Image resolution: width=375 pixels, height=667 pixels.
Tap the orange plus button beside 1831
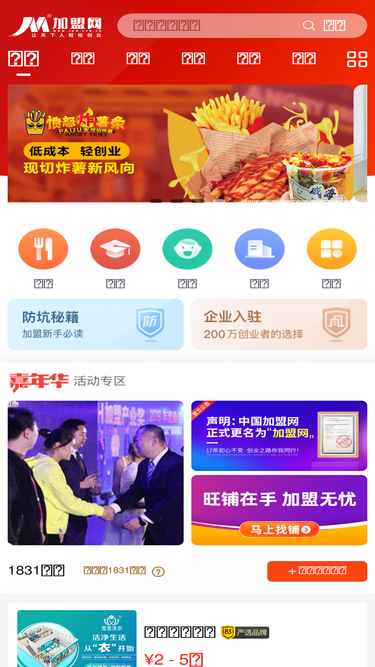(317, 571)
